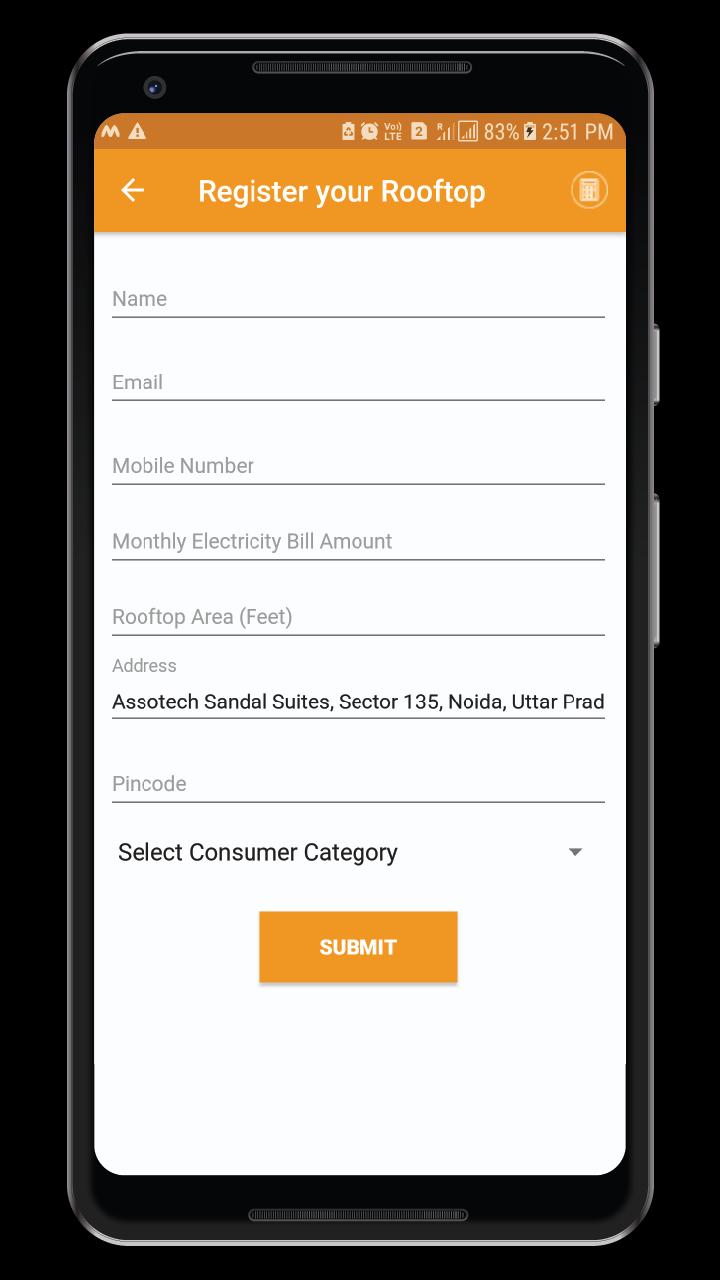Tap the Name field

click(x=358, y=299)
